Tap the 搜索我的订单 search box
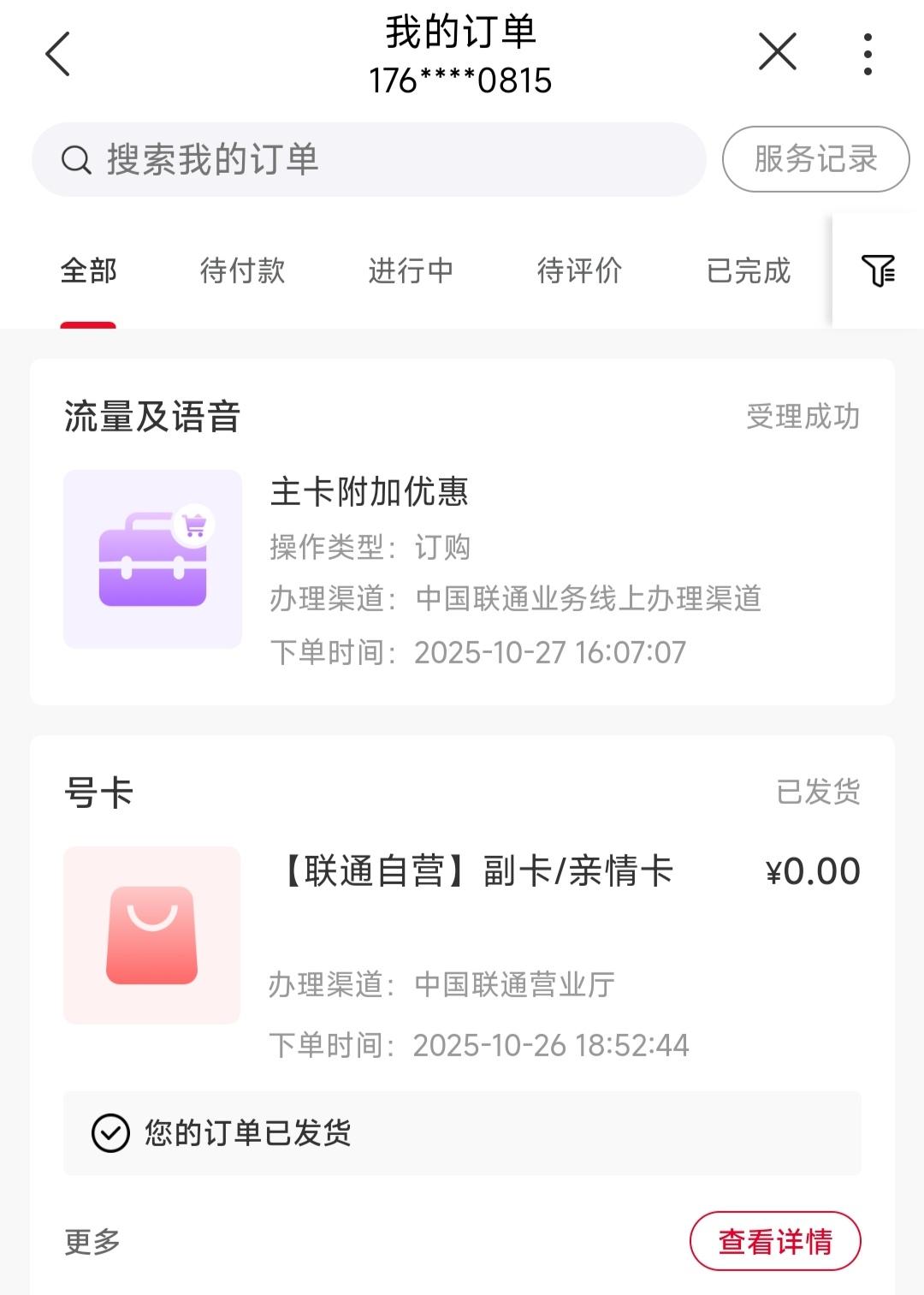Screen dimensions: 924x1295 pyautogui.click(x=368, y=159)
